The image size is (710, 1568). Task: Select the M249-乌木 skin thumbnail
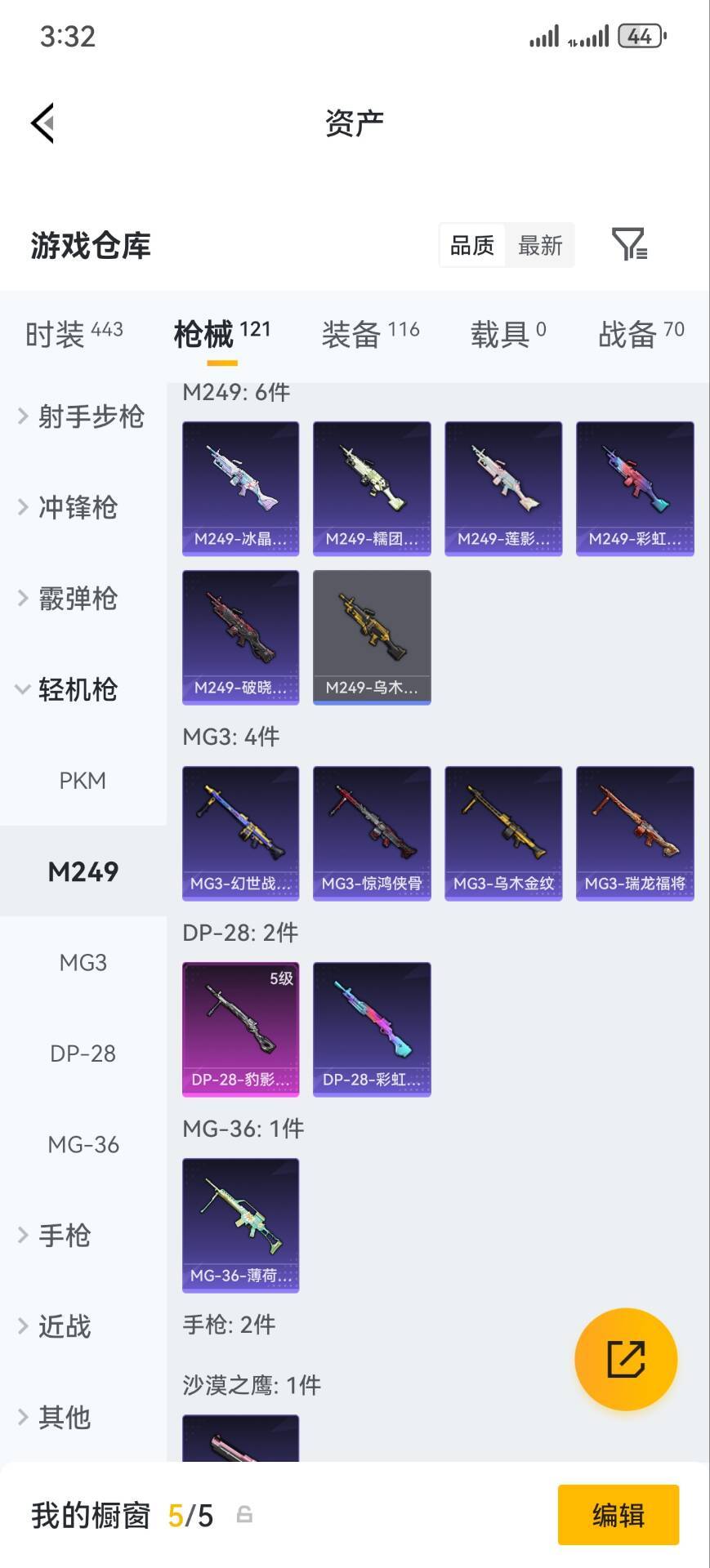click(371, 637)
